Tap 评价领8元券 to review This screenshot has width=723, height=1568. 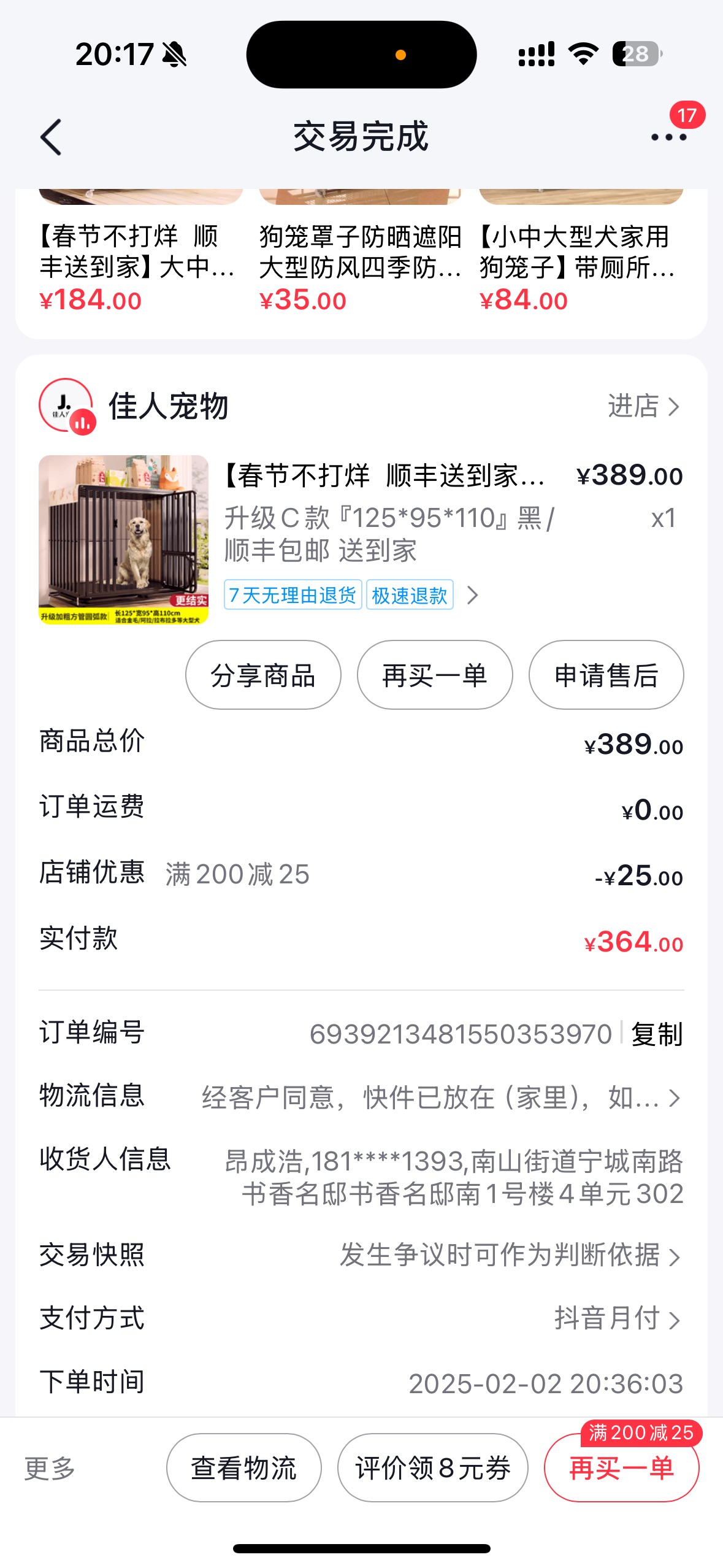(433, 1467)
